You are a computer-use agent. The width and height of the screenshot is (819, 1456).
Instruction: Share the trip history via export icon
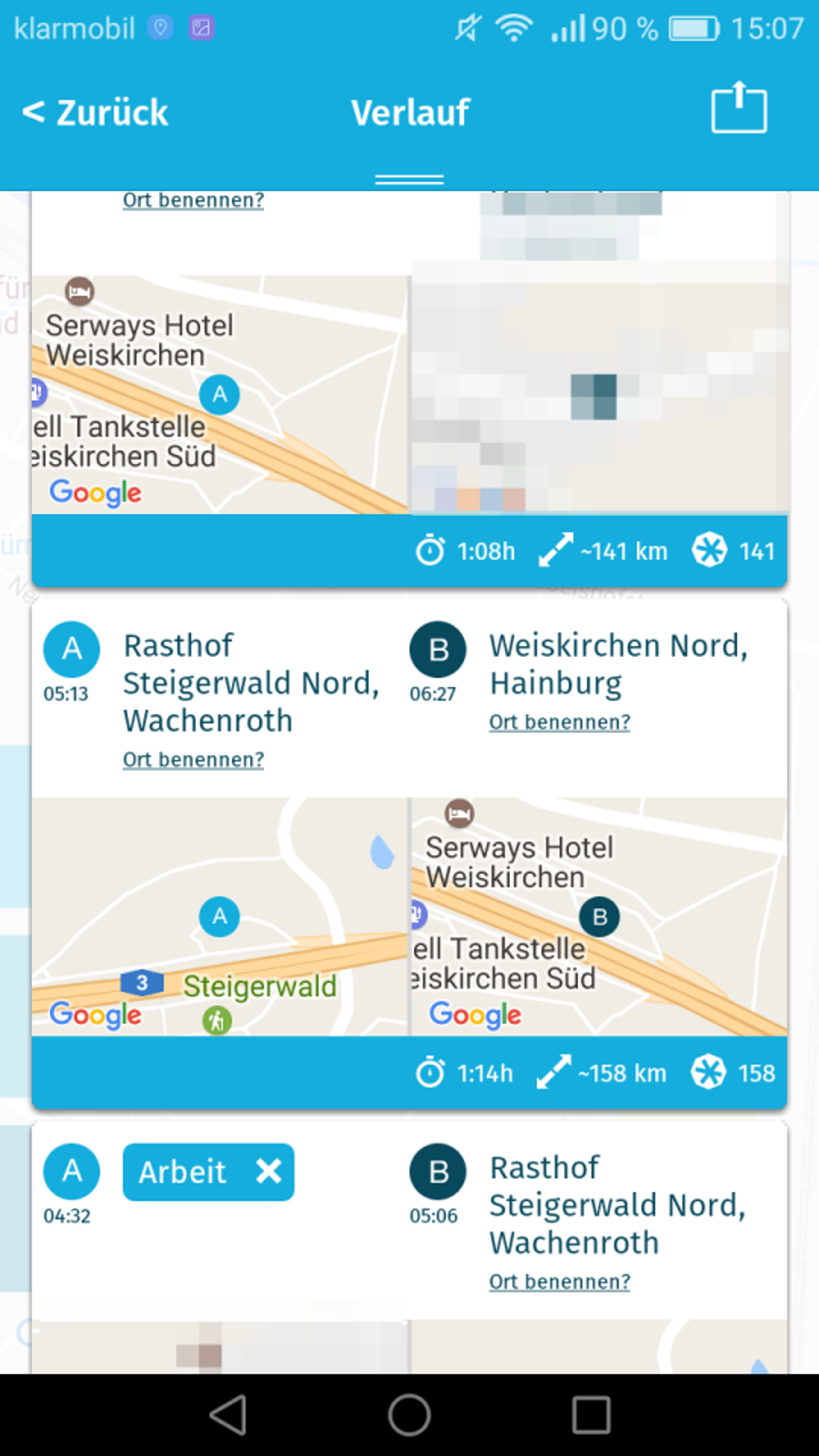click(738, 108)
